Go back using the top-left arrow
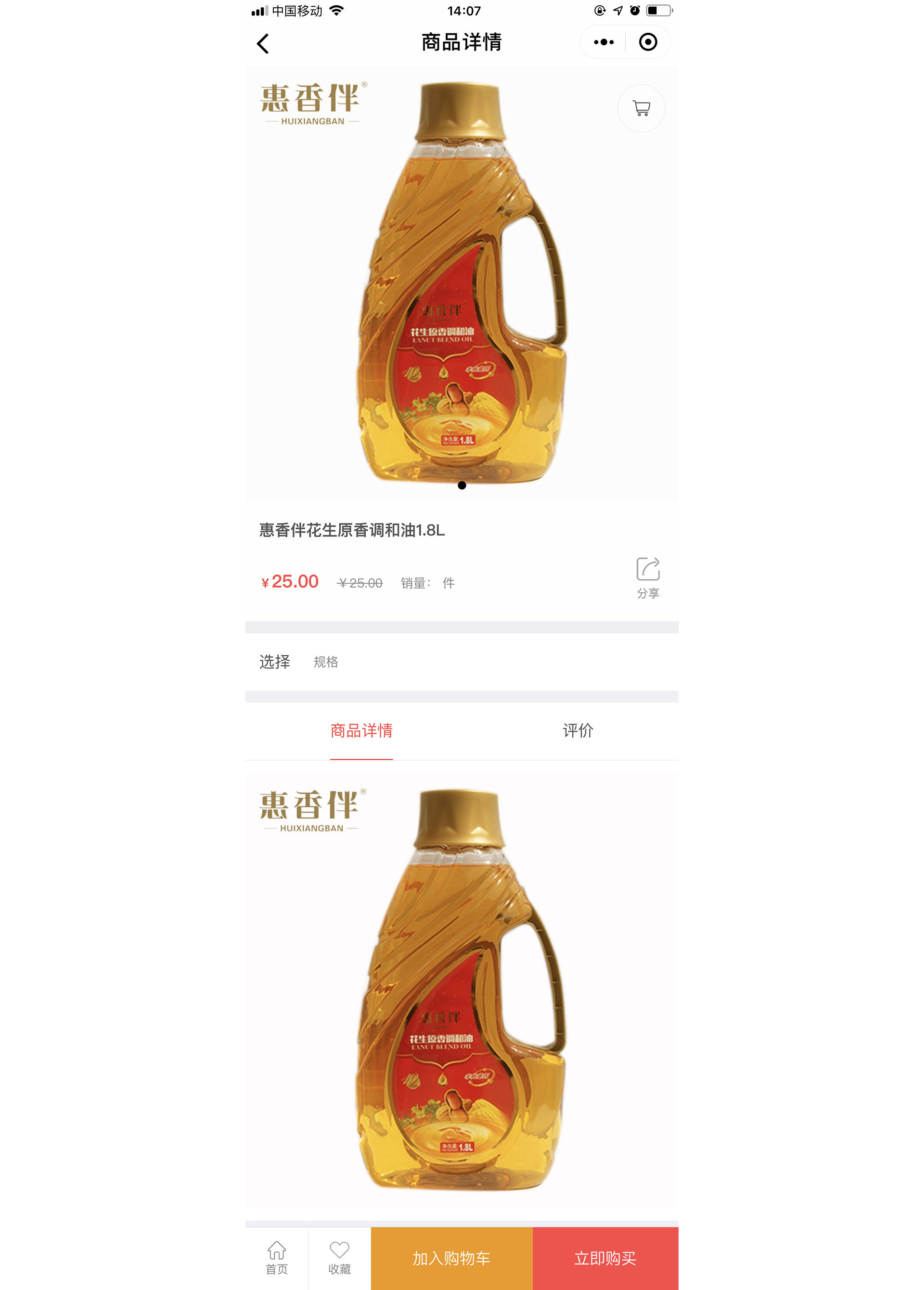 [263, 43]
